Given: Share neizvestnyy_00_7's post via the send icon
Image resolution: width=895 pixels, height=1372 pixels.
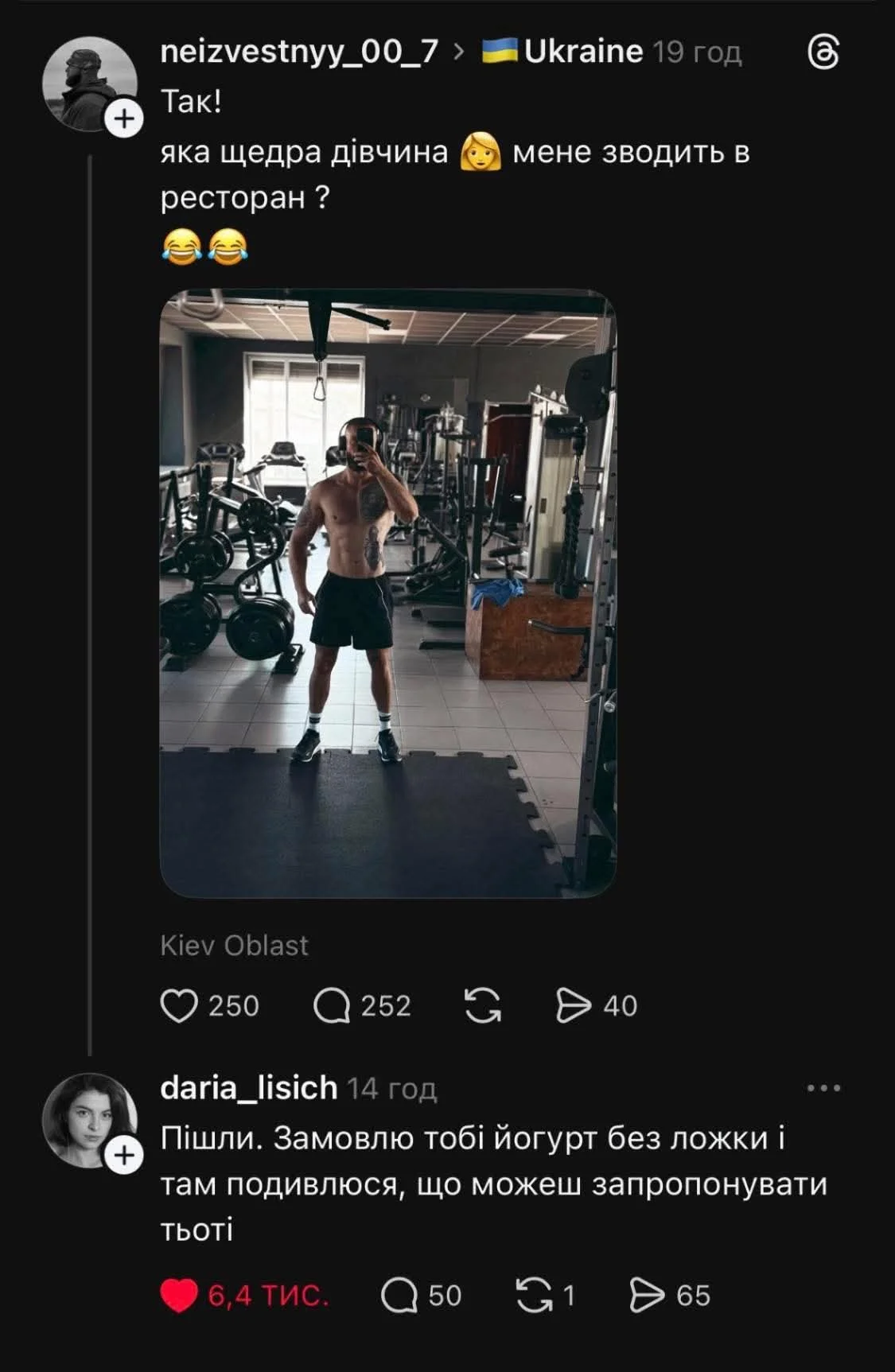Looking at the screenshot, I should [x=573, y=1006].
